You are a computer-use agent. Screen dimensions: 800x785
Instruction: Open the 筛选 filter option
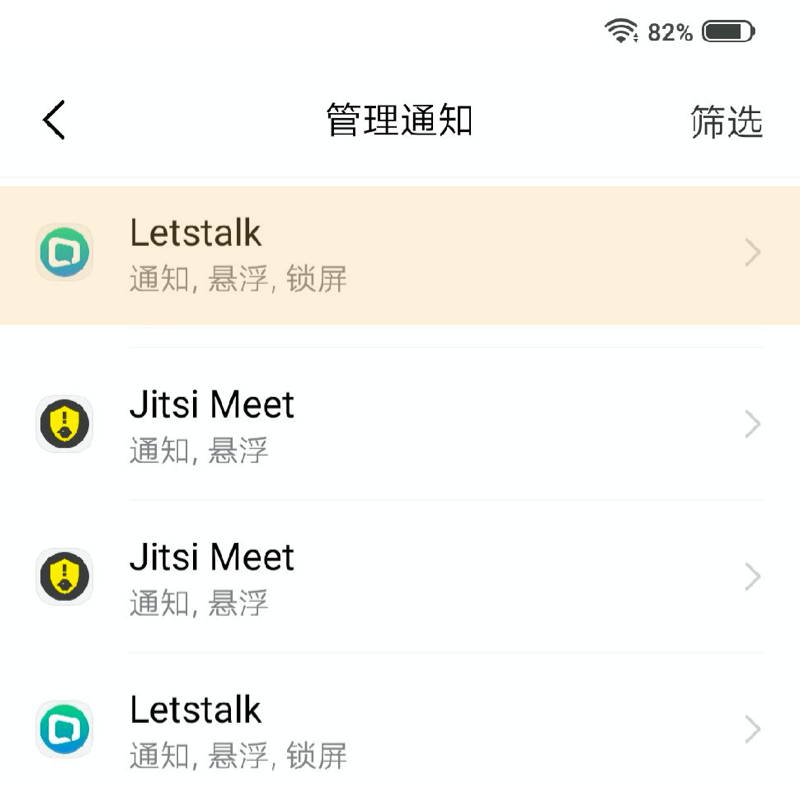point(726,122)
